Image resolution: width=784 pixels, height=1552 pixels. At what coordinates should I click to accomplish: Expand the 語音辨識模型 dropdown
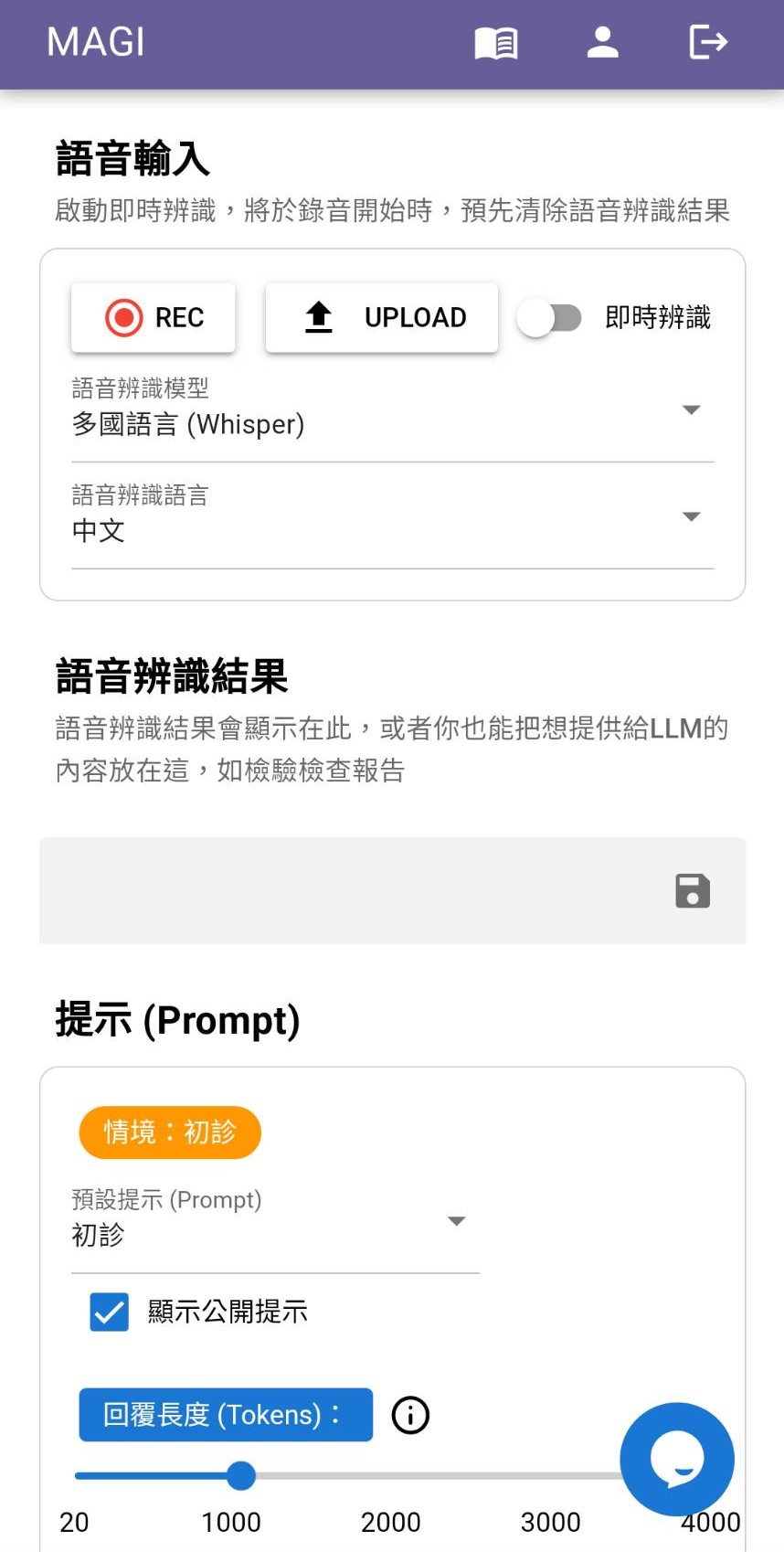coord(393,410)
